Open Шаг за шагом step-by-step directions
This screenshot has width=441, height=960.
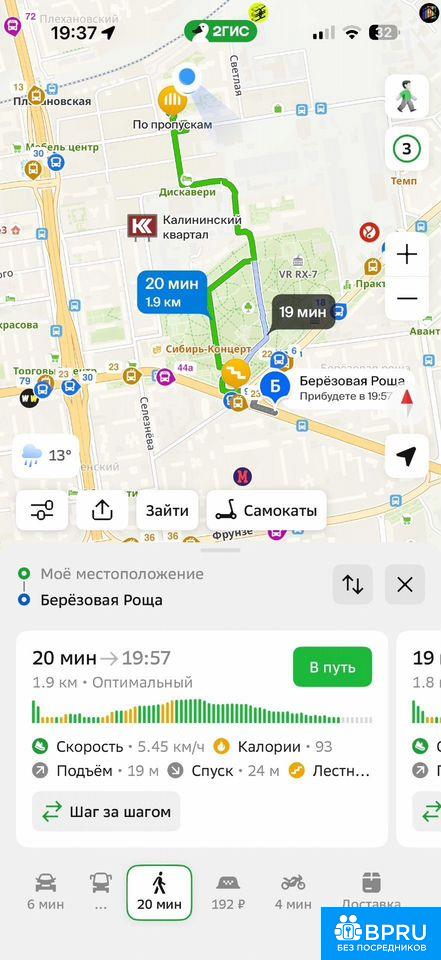[x=106, y=812]
